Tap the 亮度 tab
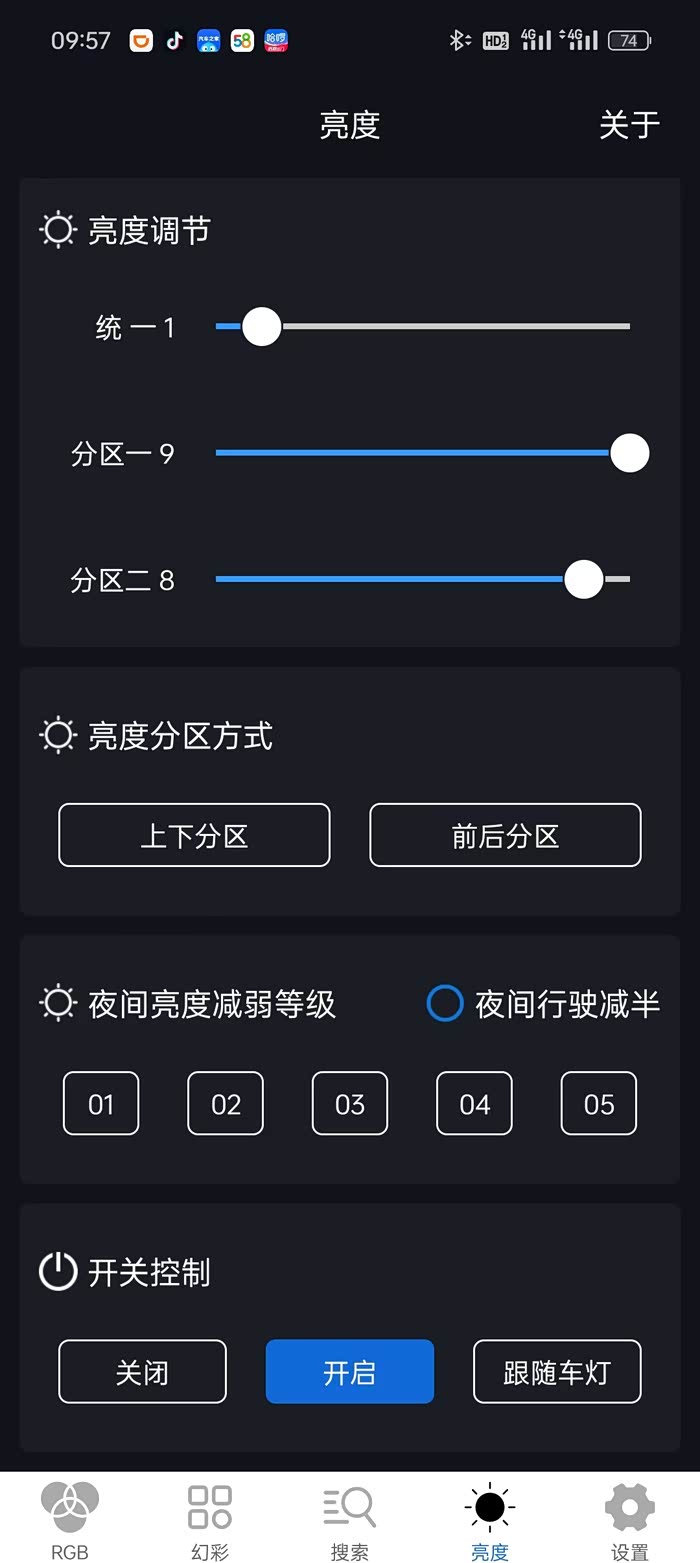Viewport: 700px width, 1563px height. point(490,1519)
